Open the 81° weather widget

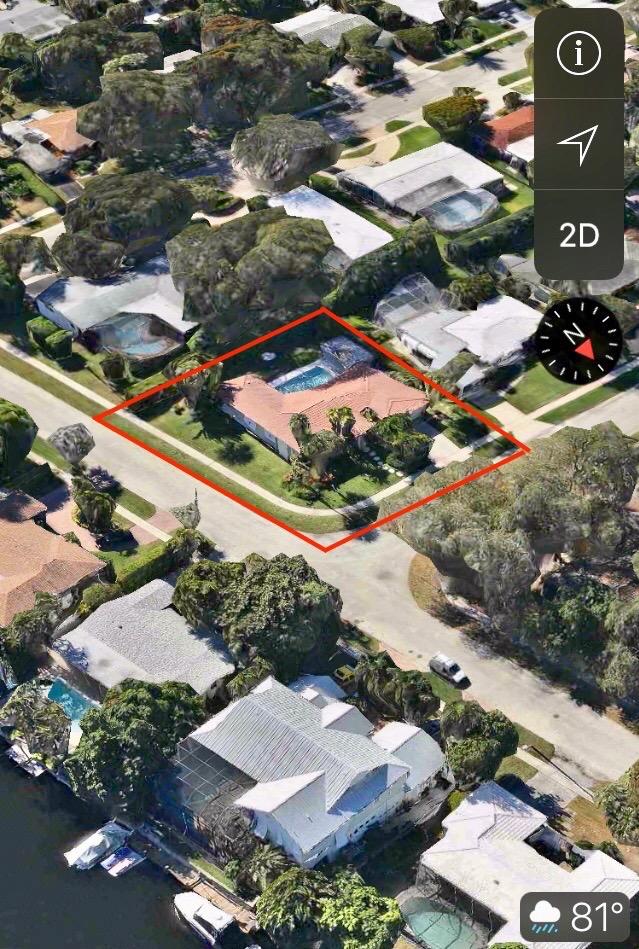[x=575, y=916]
